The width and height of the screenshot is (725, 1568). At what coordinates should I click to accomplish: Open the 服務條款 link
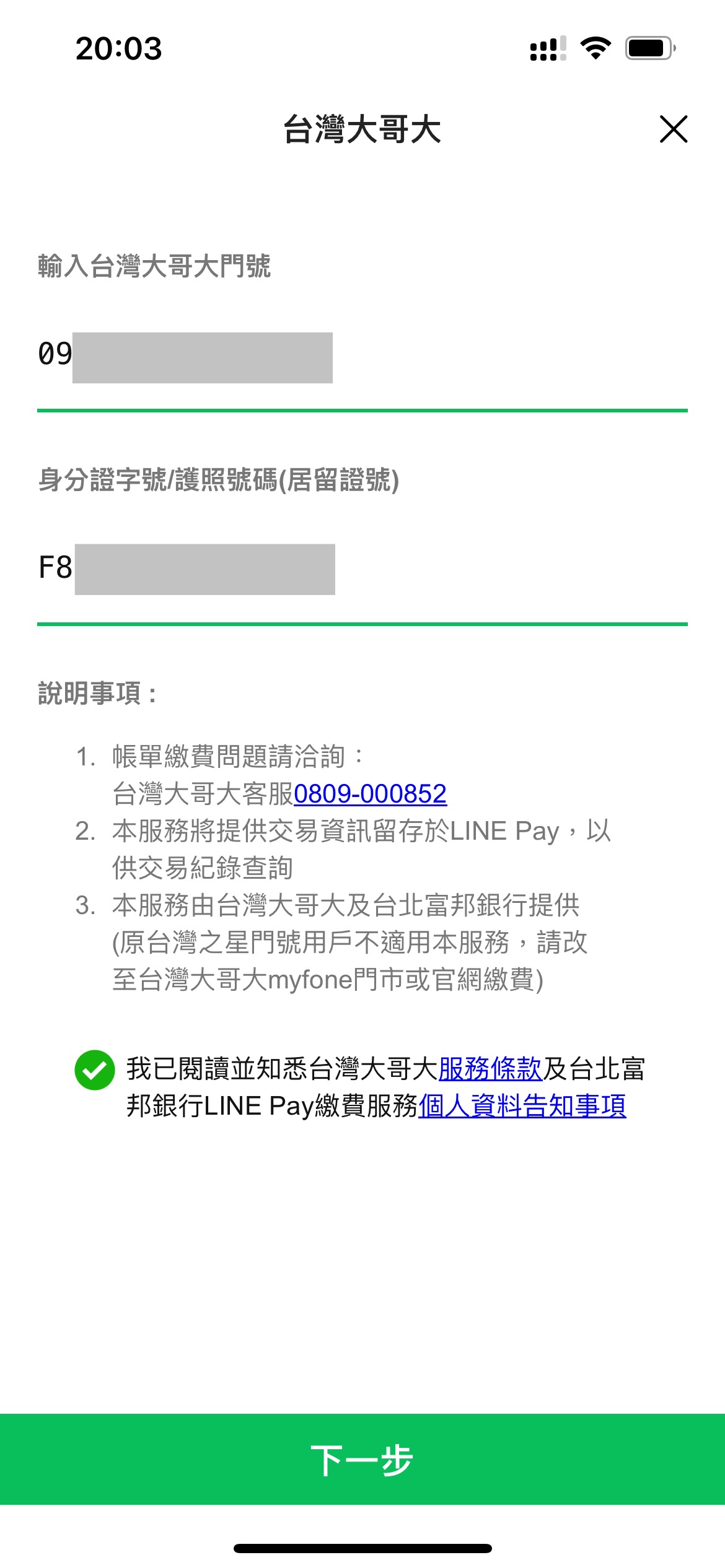click(x=490, y=1069)
